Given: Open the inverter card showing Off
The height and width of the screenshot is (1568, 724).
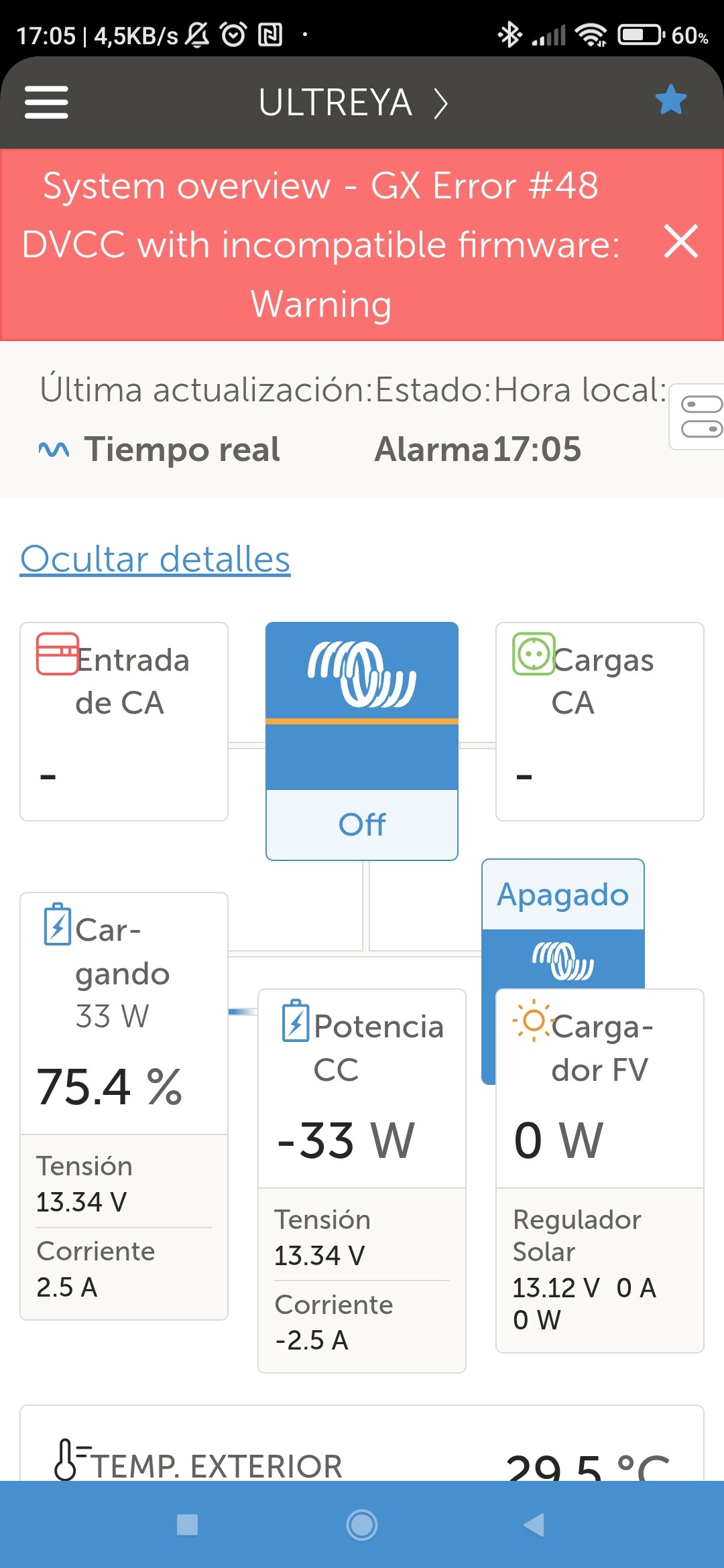Looking at the screenshot, I should coord(362,740).
